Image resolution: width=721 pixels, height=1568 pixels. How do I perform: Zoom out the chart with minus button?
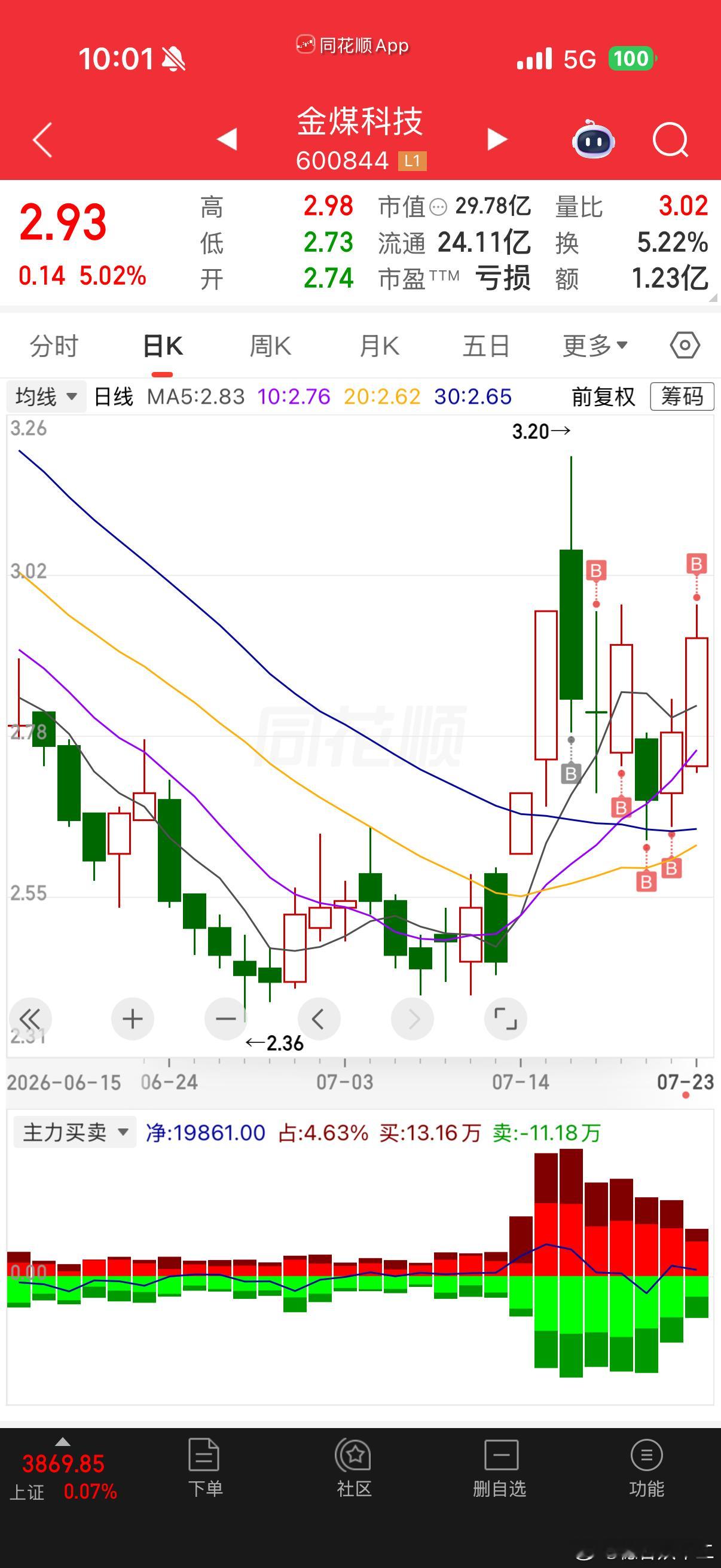tap(226, 1018)
